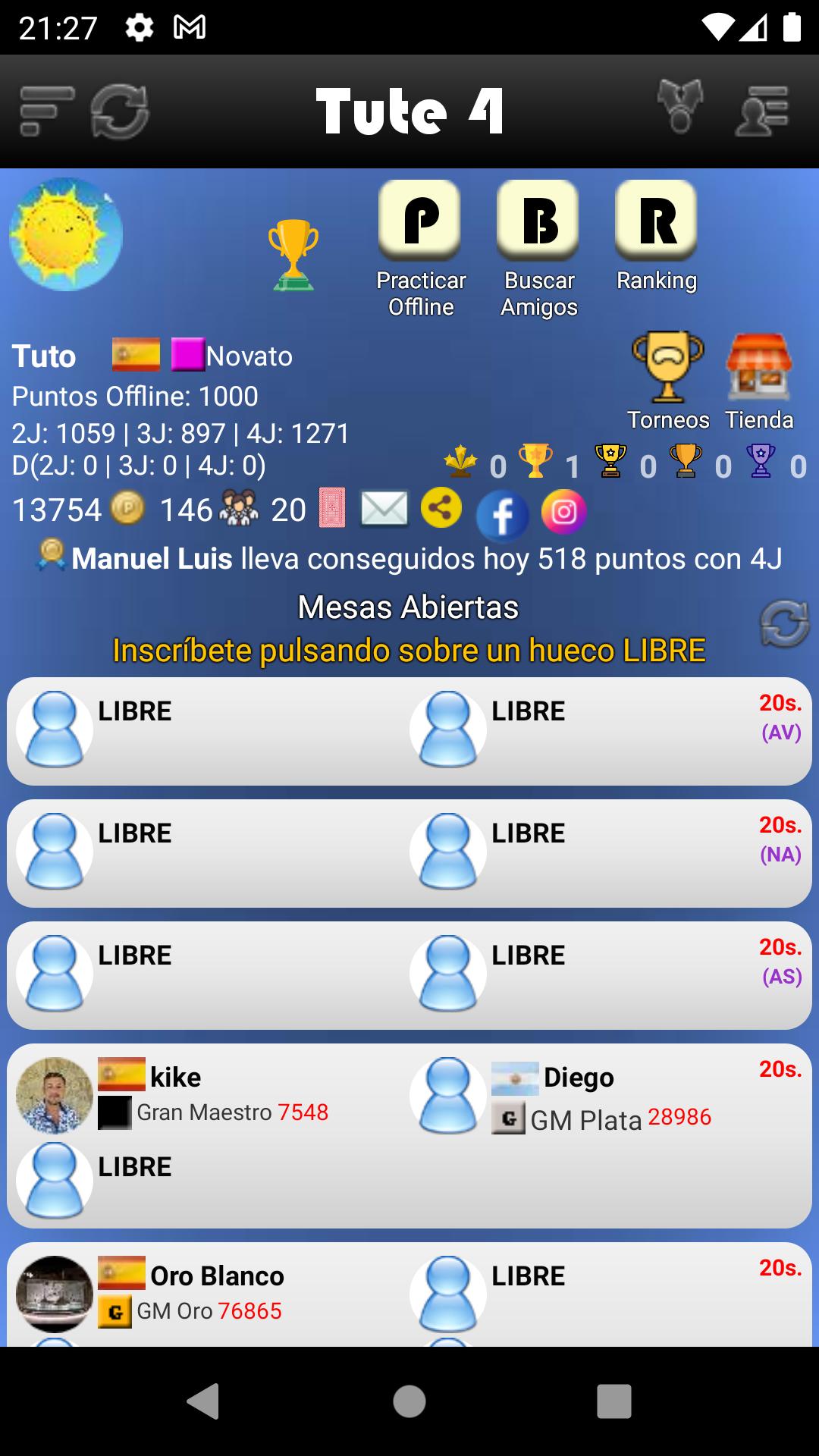819x1456 pixels.
Task: Open the Instagram link
Action: (x=564, y=513)
